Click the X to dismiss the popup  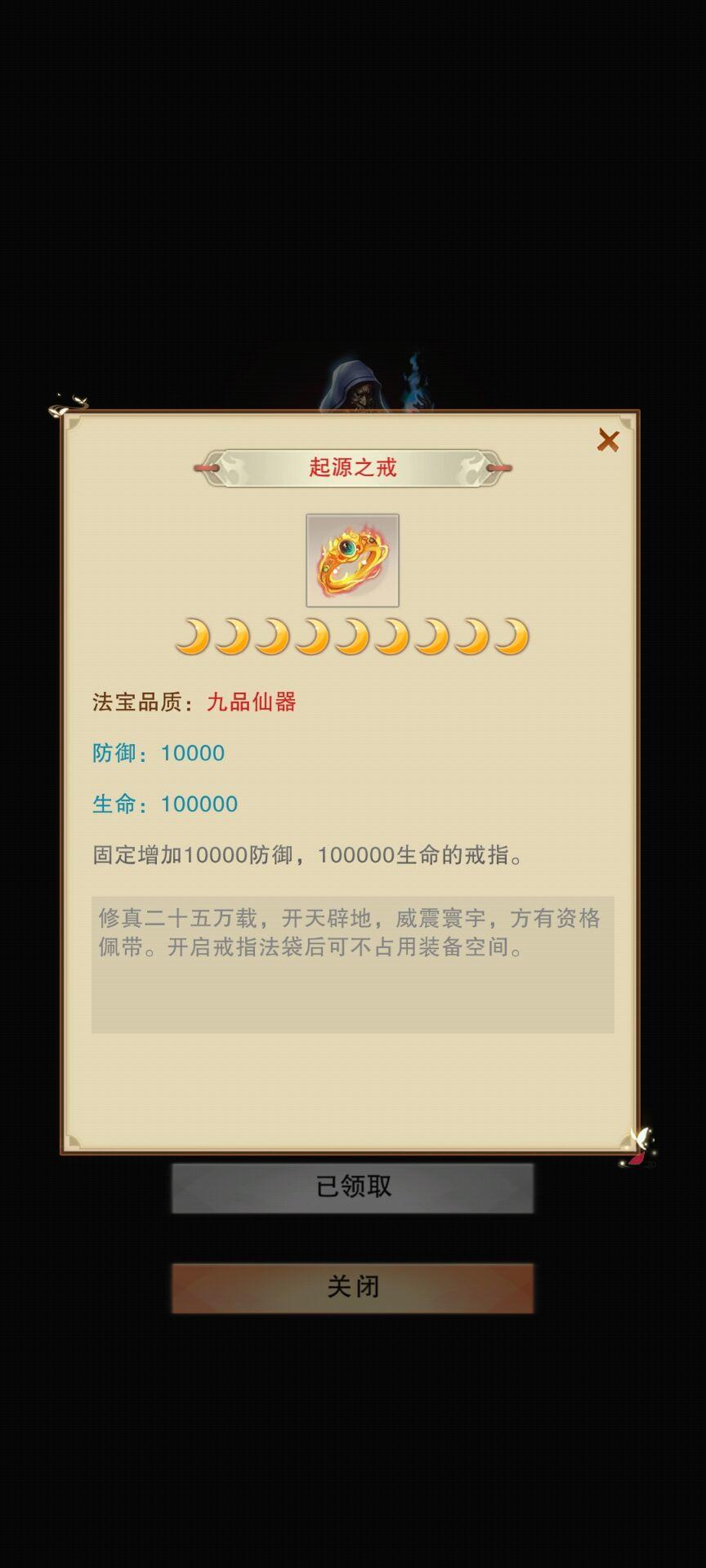(x=609, y=440)
